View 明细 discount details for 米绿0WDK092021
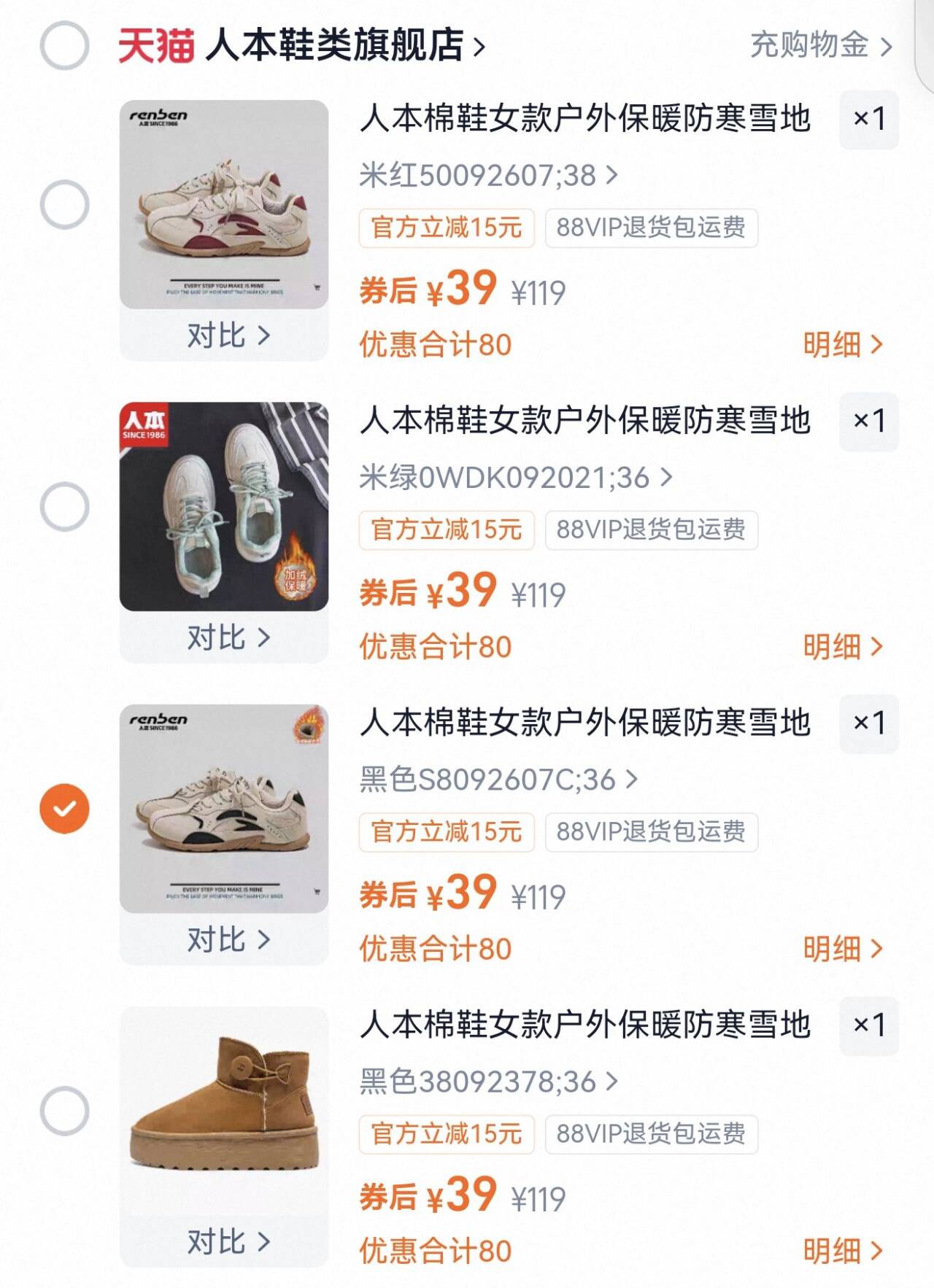Viewport: 934px width, 1288px height. point(843,646)
